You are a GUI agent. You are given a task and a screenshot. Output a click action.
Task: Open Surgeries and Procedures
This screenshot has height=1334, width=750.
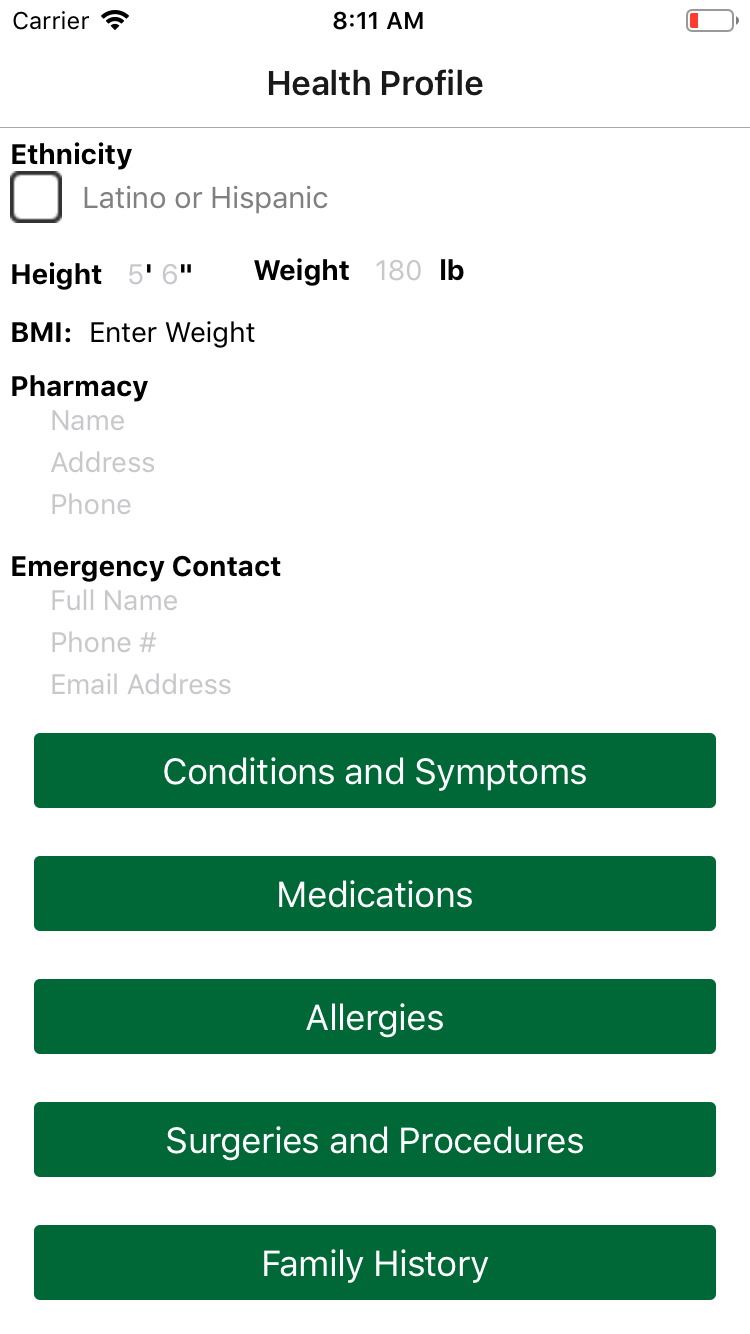pyautogui.click(x=375, y=1140)
